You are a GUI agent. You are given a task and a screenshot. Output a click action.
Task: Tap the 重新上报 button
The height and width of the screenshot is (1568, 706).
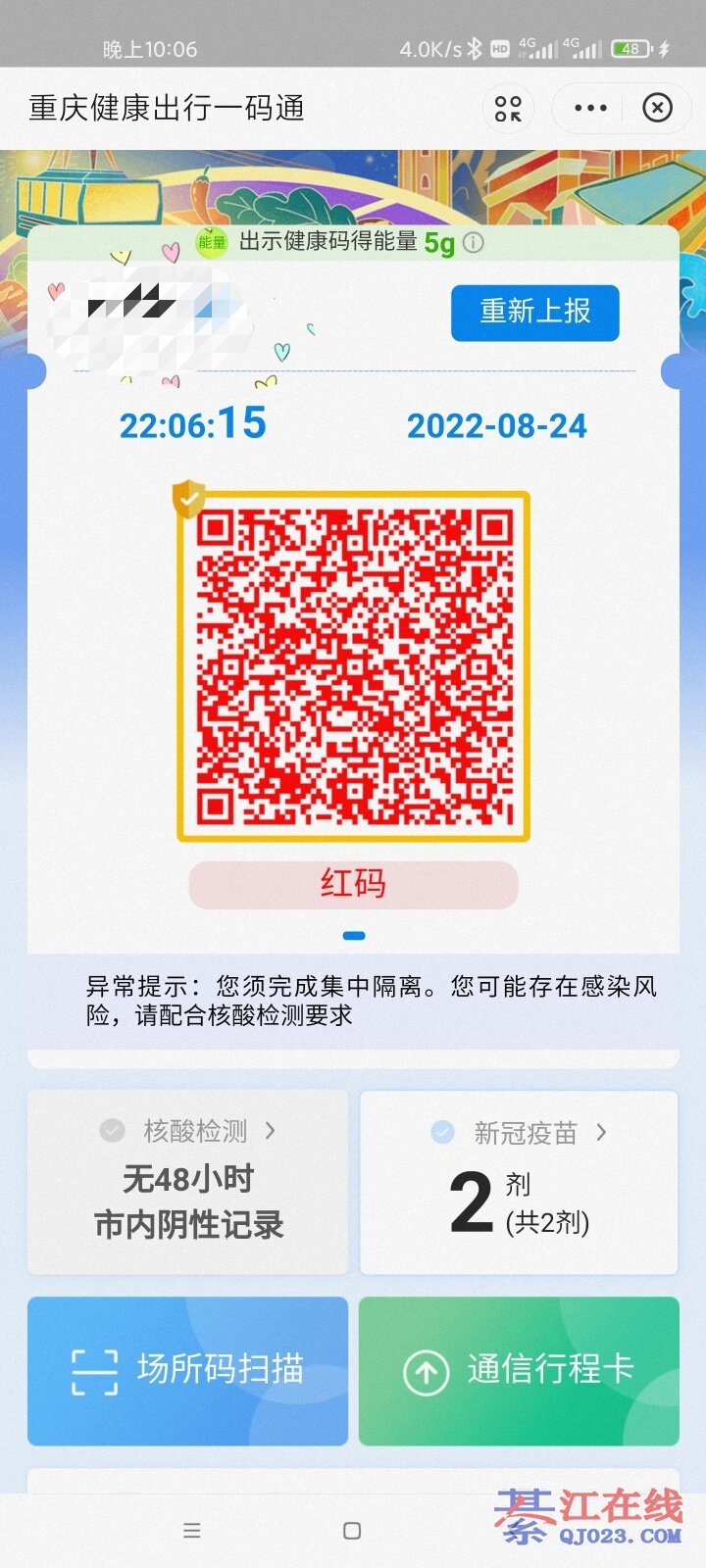coord(534,313)
